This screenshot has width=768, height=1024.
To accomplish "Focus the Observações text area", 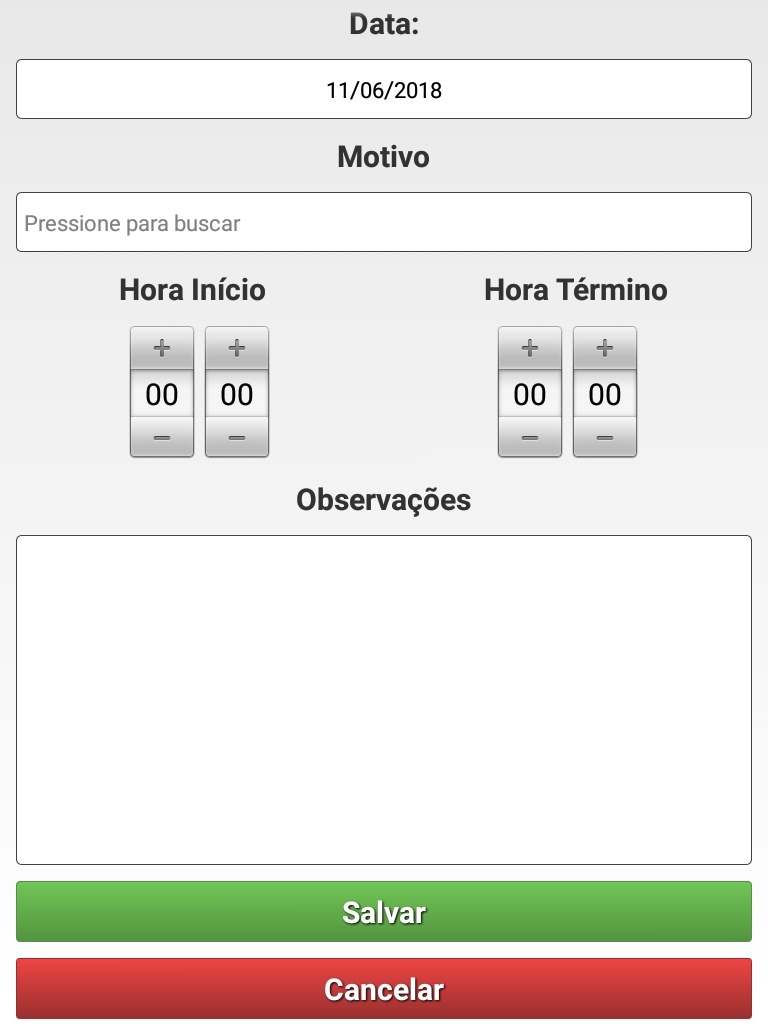I will coord(384,700).
